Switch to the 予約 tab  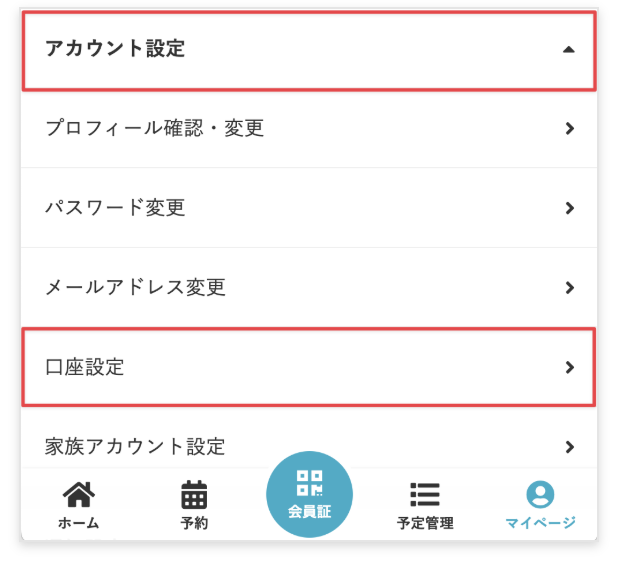(x=194, y=505)
